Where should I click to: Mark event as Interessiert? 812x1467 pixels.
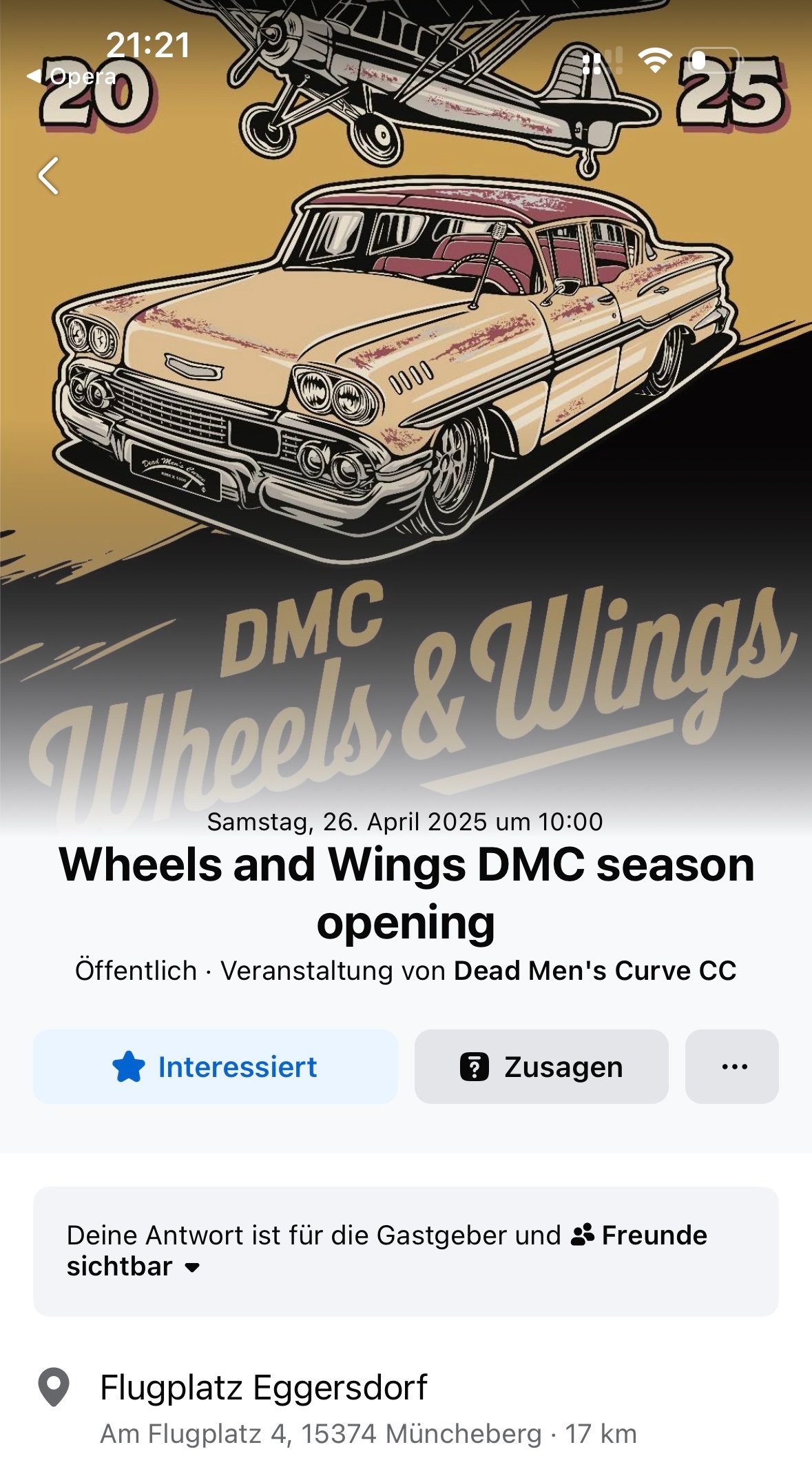click(x=216, y=1067)
